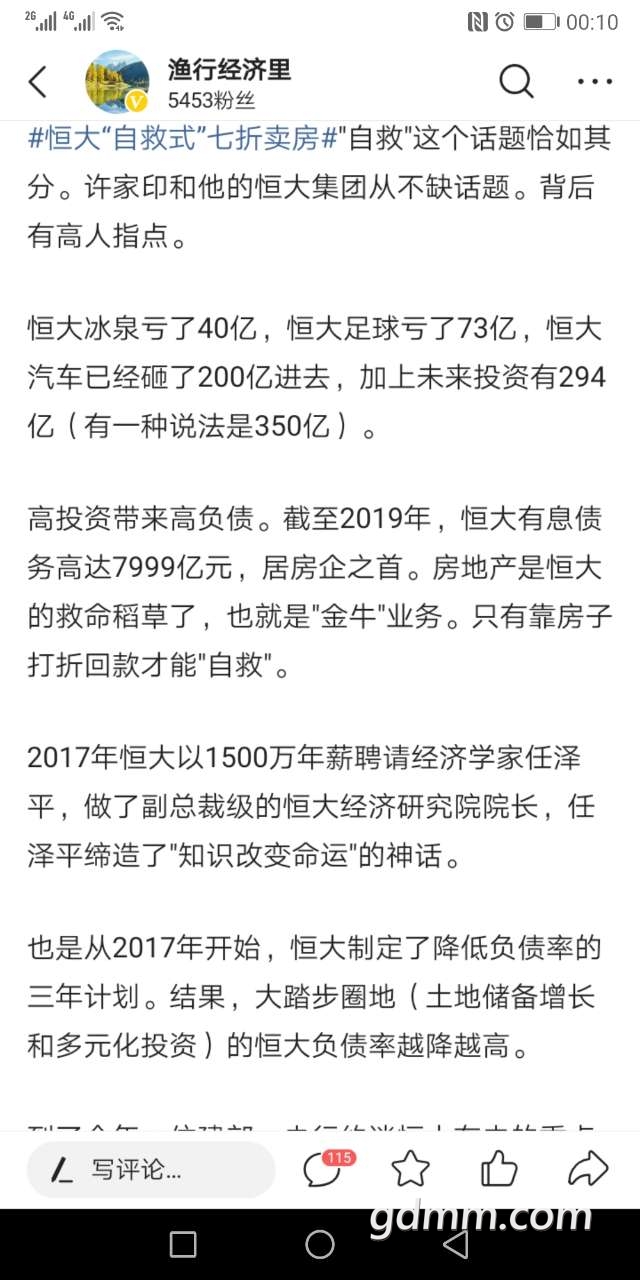Open the three-dot overflow menu
The height and width of the screenshot is (1280, 640).
(x=594, y=82)
